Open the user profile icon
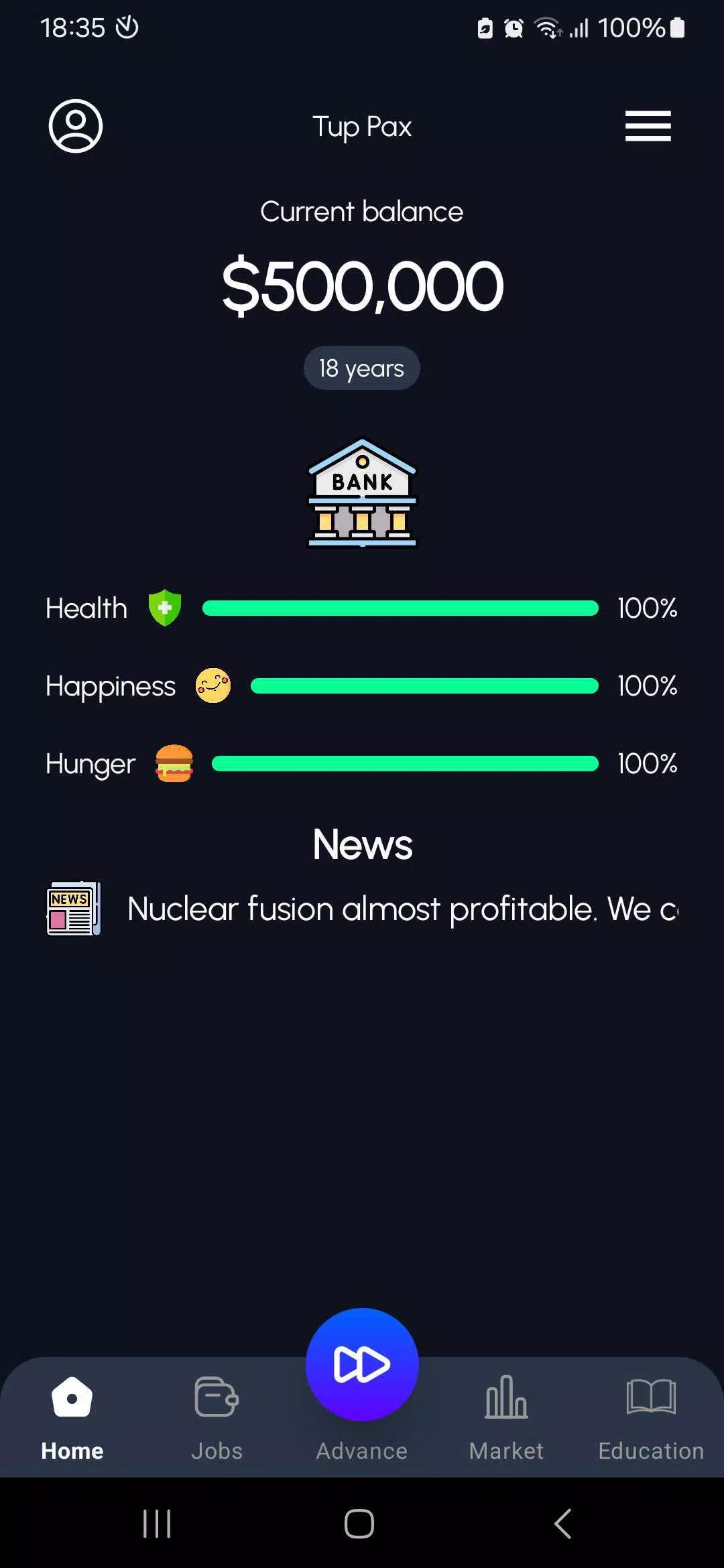Viewport: 724px width, 1568px height. [75, 126]
